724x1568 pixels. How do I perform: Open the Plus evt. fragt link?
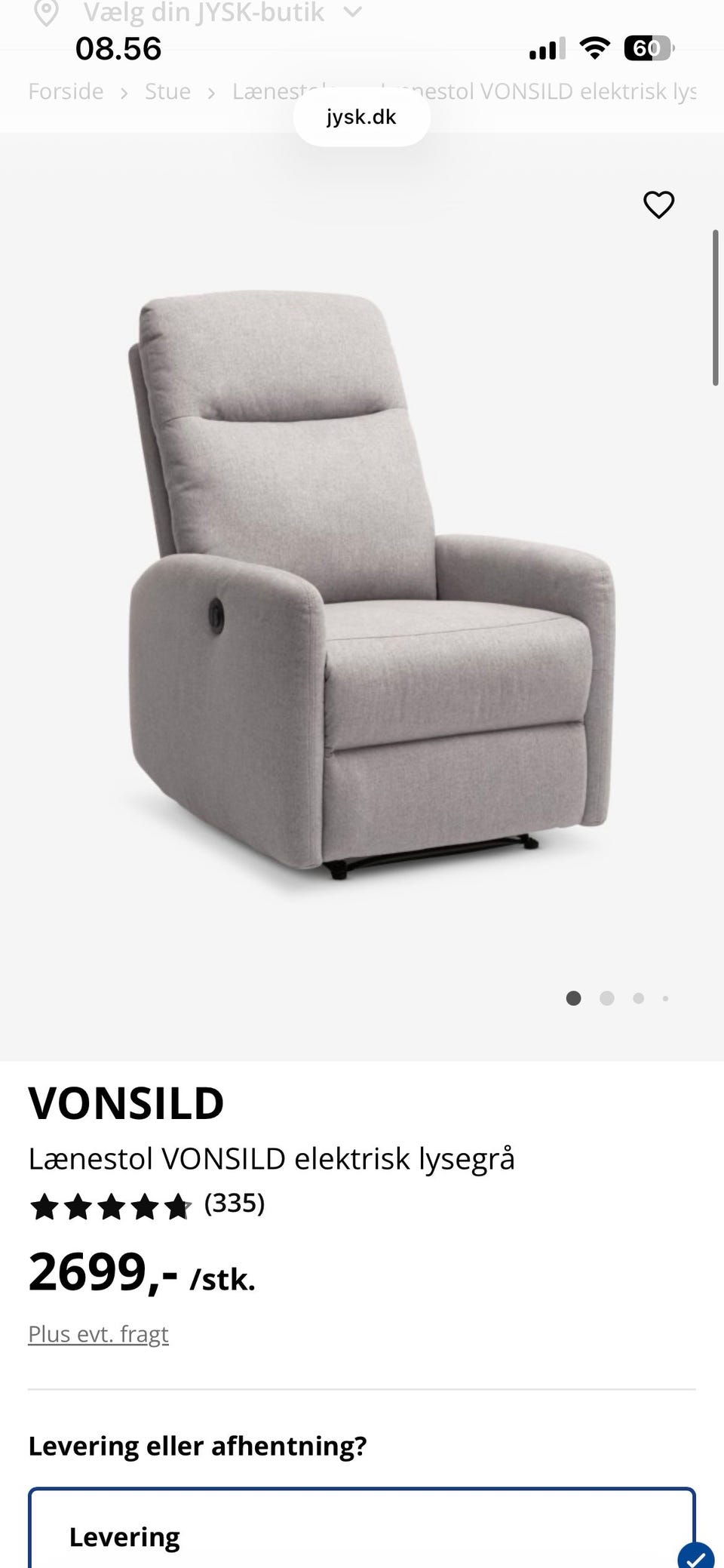[x=98, y=1333]
